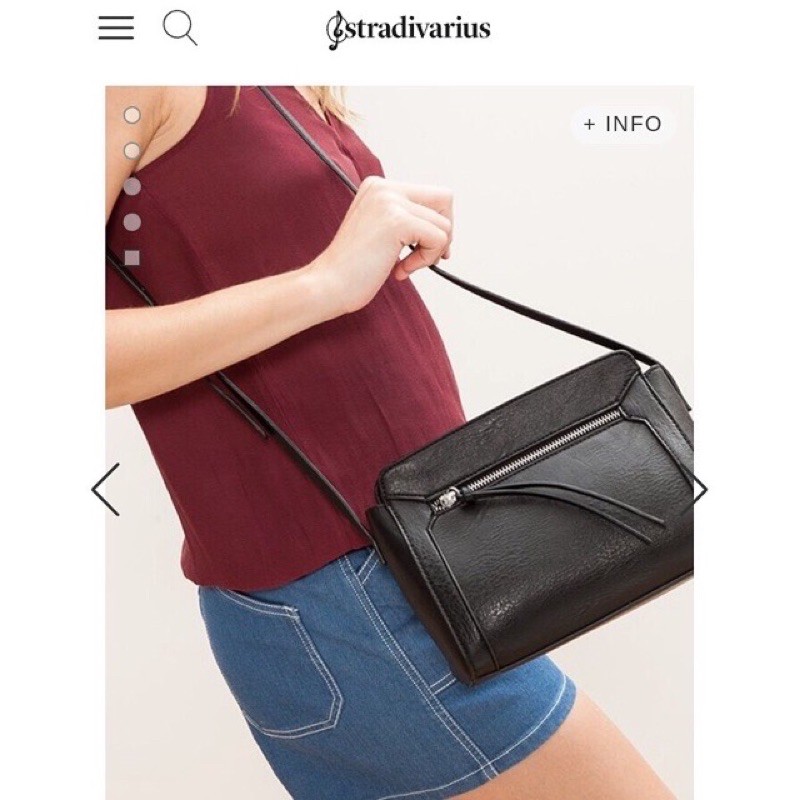Open the search magnifier

179,28
